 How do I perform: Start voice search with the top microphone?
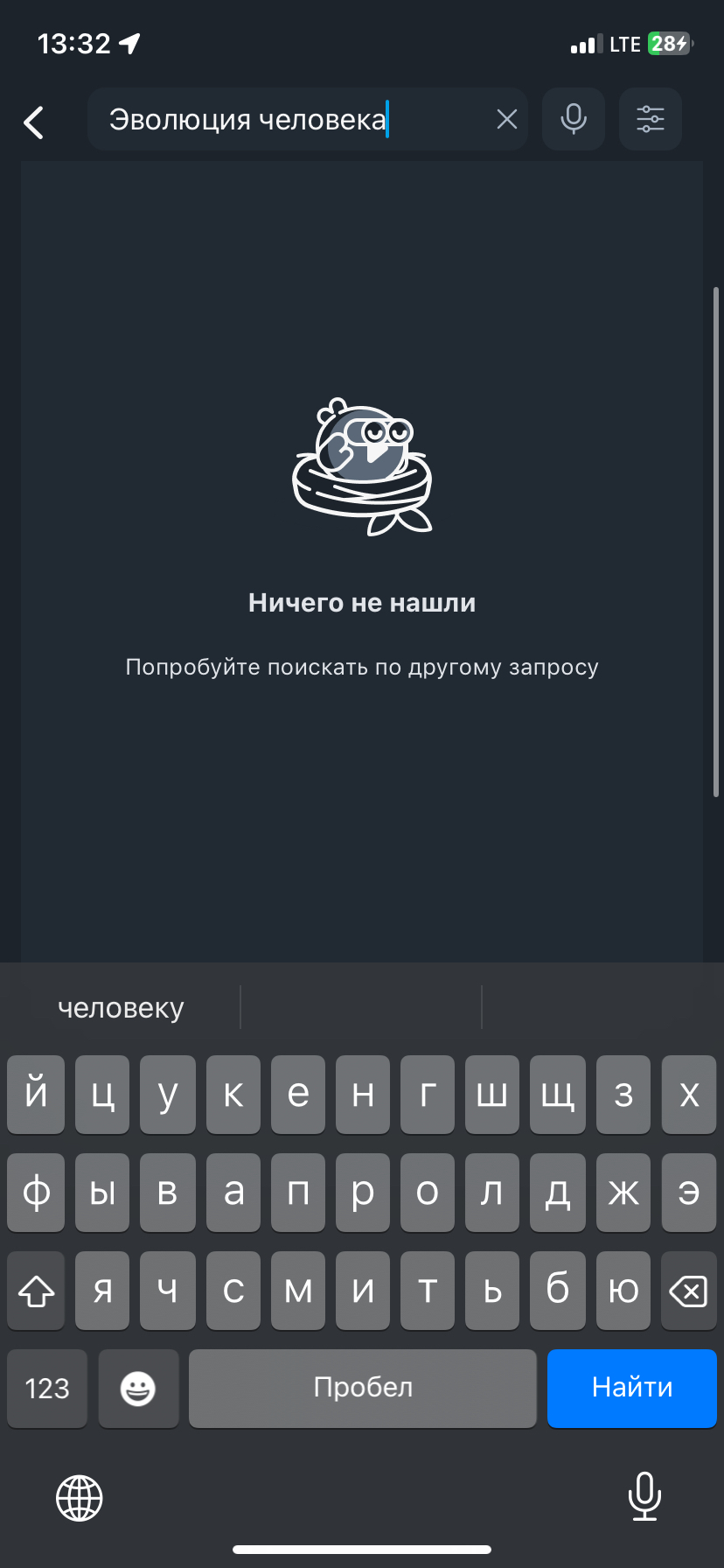coord(574,119)
